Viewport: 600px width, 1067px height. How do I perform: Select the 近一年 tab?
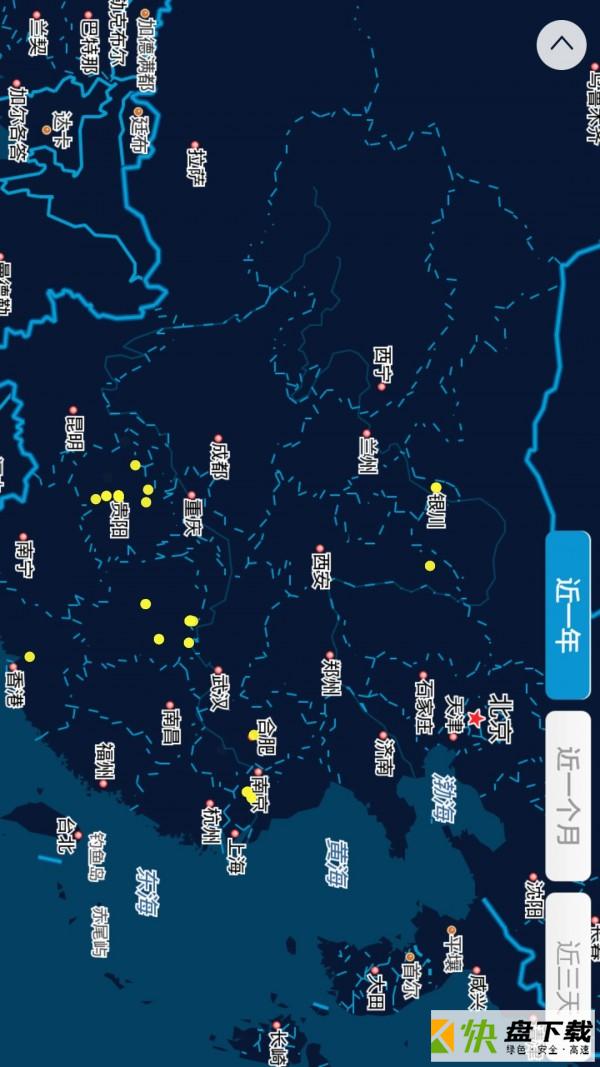click(x=568, y=615)
